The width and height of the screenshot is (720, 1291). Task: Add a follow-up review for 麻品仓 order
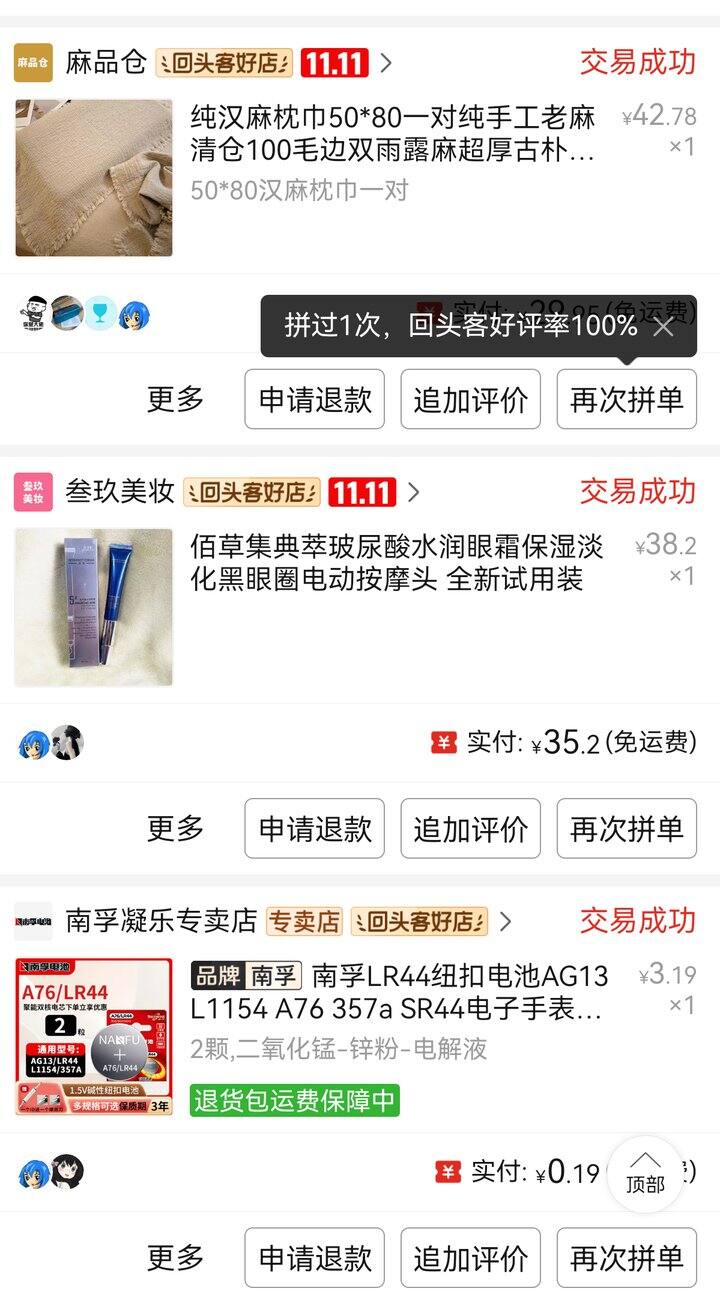pyautogui.click(x=471, y=399)
